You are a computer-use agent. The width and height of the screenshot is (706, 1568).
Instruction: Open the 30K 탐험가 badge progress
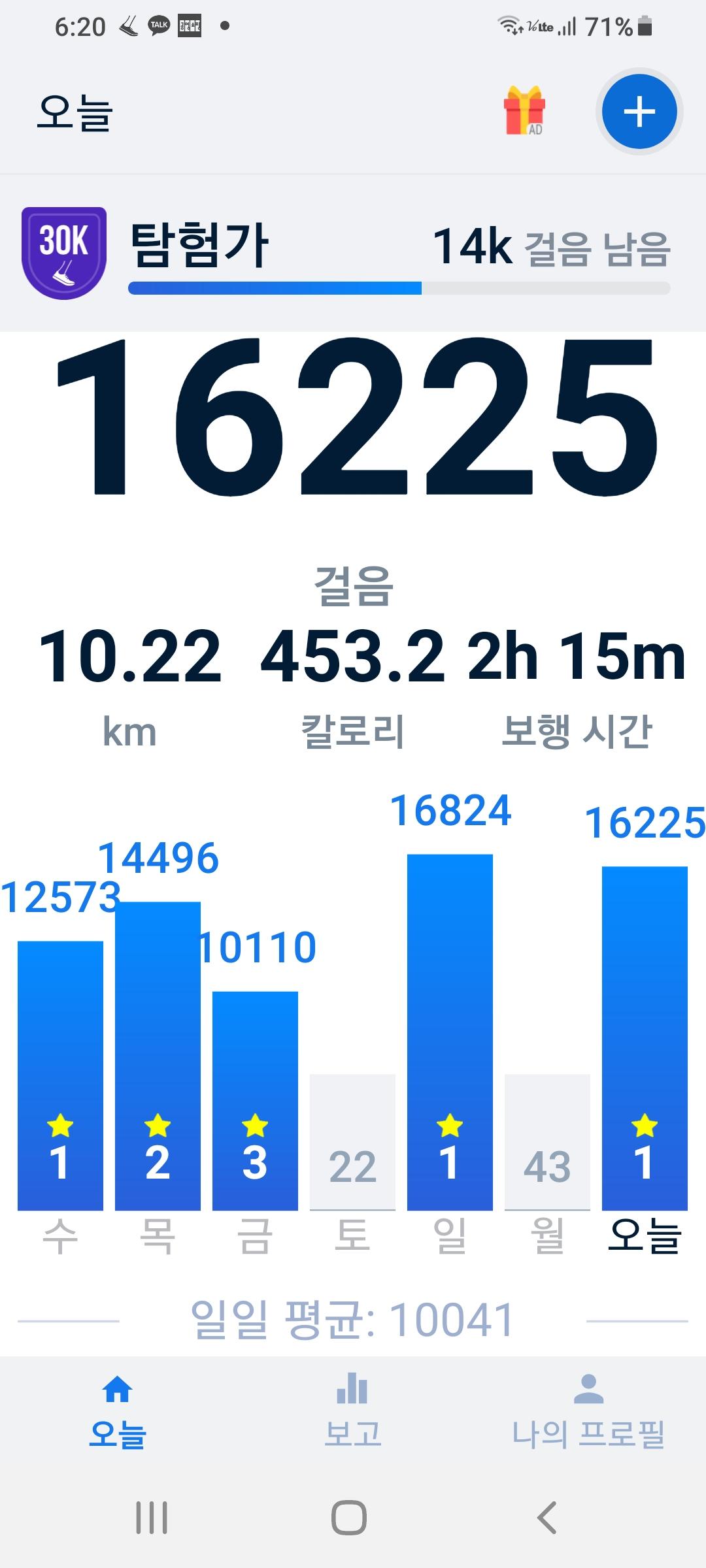[64, 253]
